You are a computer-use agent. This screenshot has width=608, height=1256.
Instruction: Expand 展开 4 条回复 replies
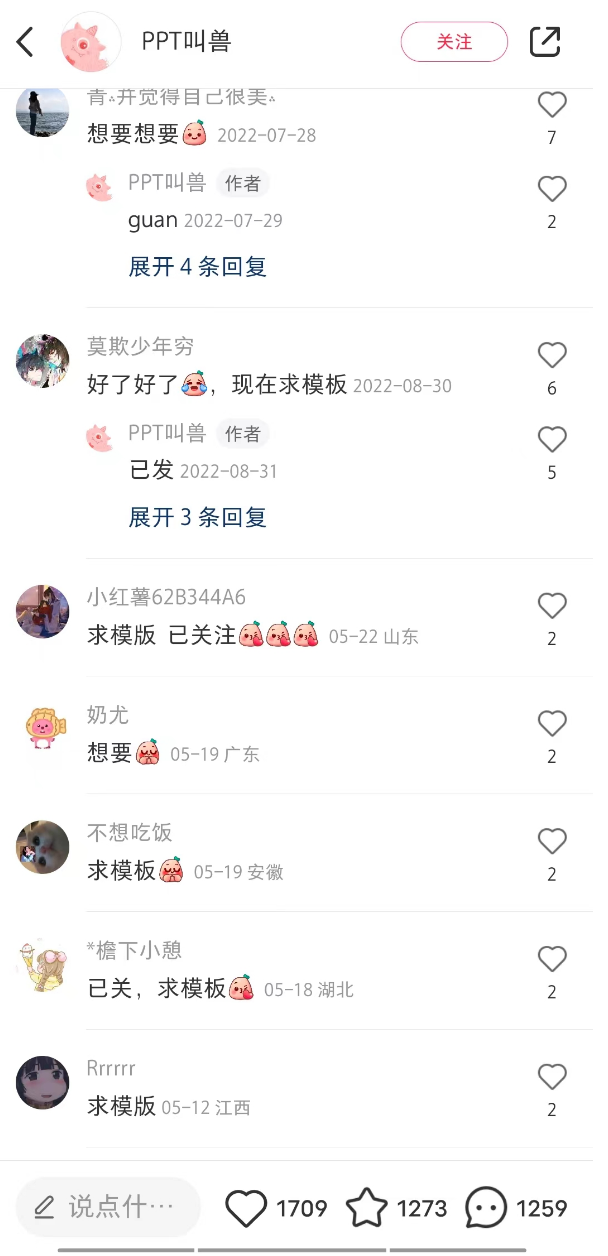198,267
